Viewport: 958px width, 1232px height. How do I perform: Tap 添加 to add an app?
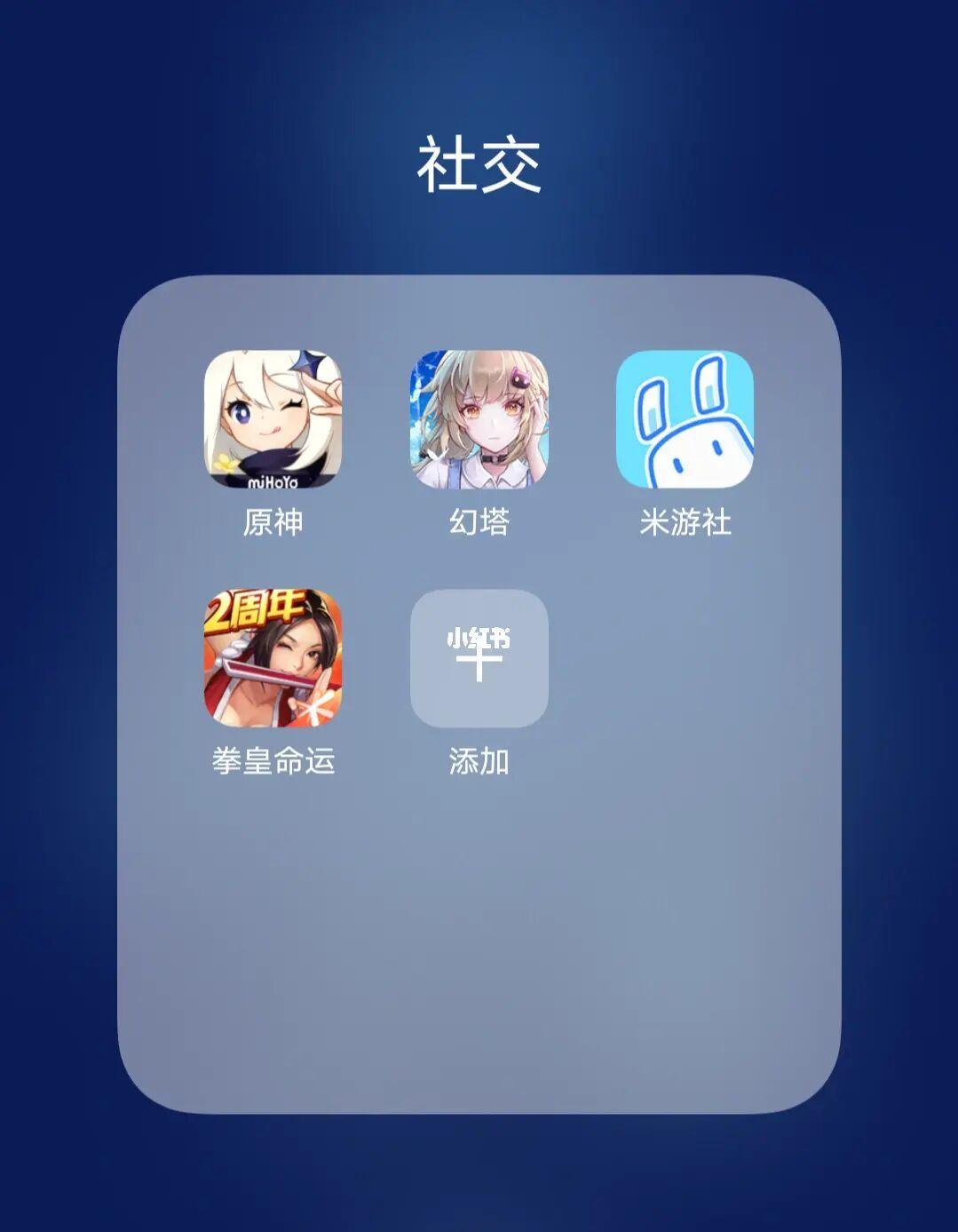coord(479,658)
